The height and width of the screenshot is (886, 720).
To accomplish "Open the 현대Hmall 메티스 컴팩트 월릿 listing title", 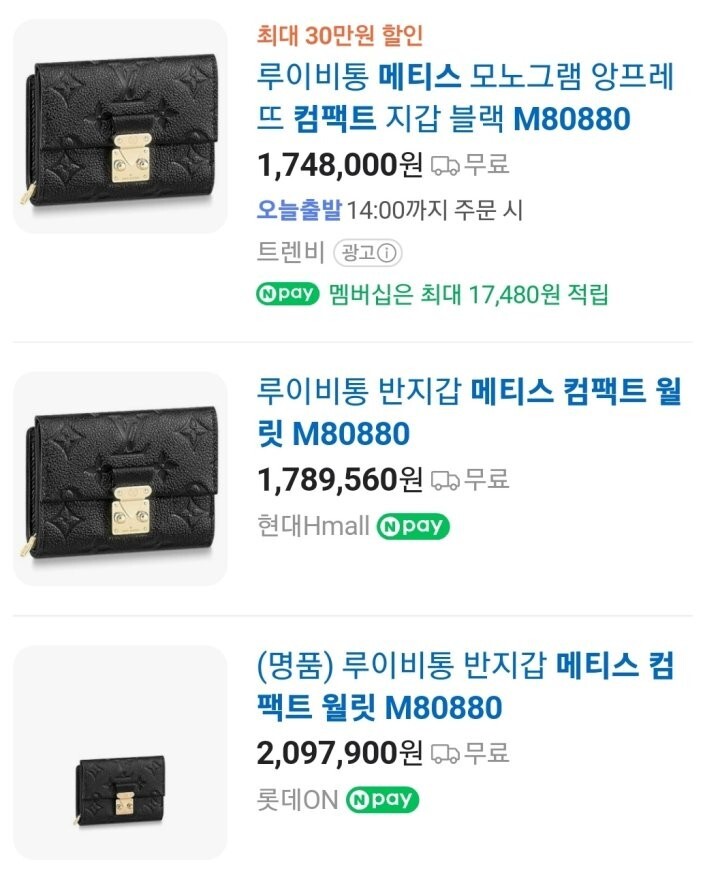I will coord(469,412).
